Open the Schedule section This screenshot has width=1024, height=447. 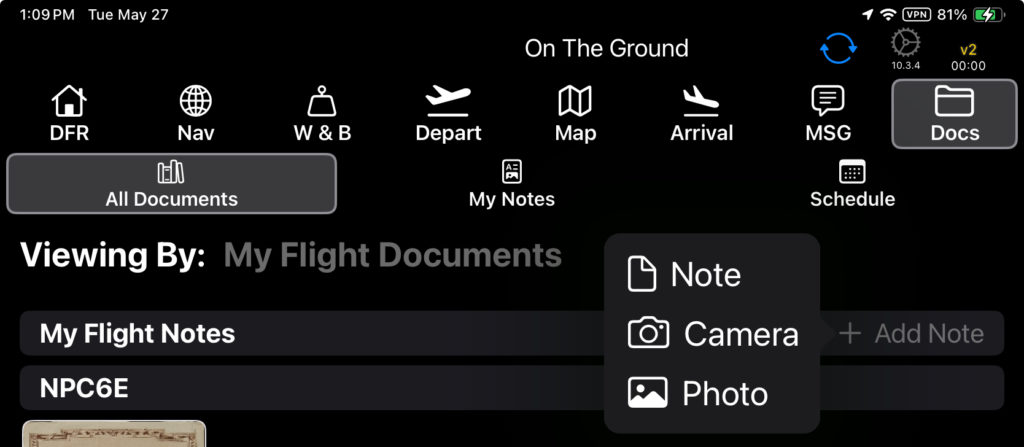[852, 184]
